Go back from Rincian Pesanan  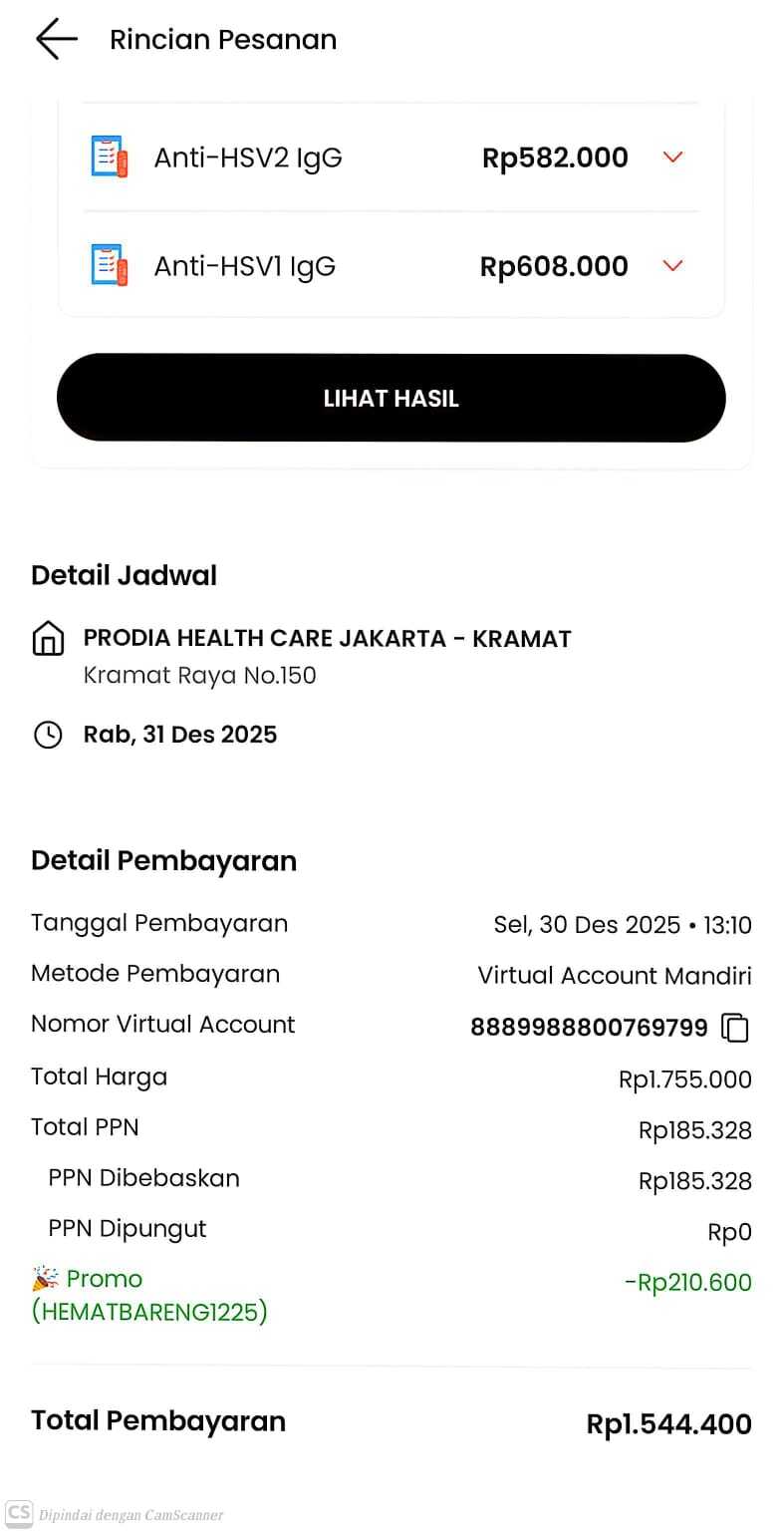click(x=56, y=40)
